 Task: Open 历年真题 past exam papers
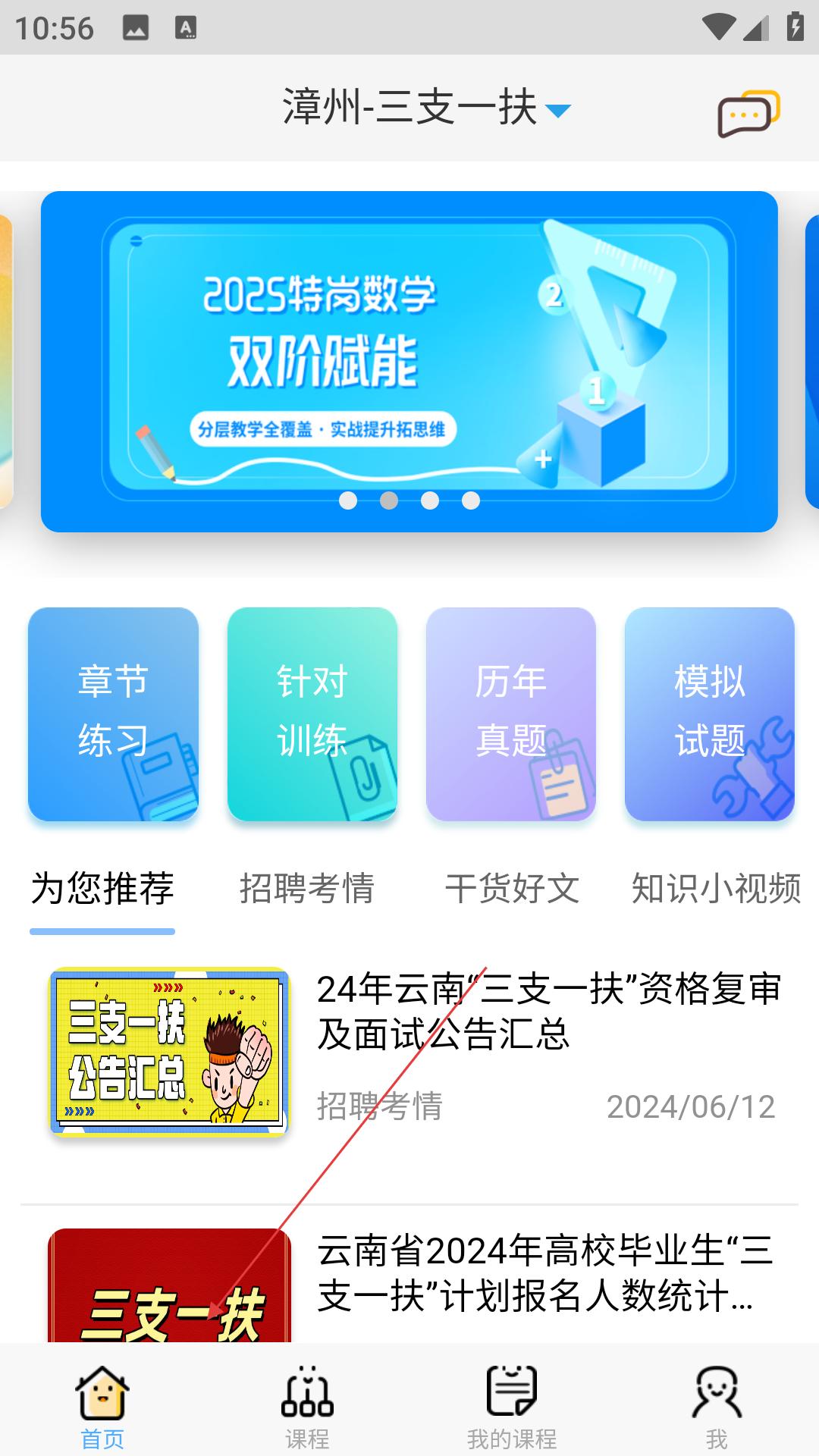click(x=510, y=714)
